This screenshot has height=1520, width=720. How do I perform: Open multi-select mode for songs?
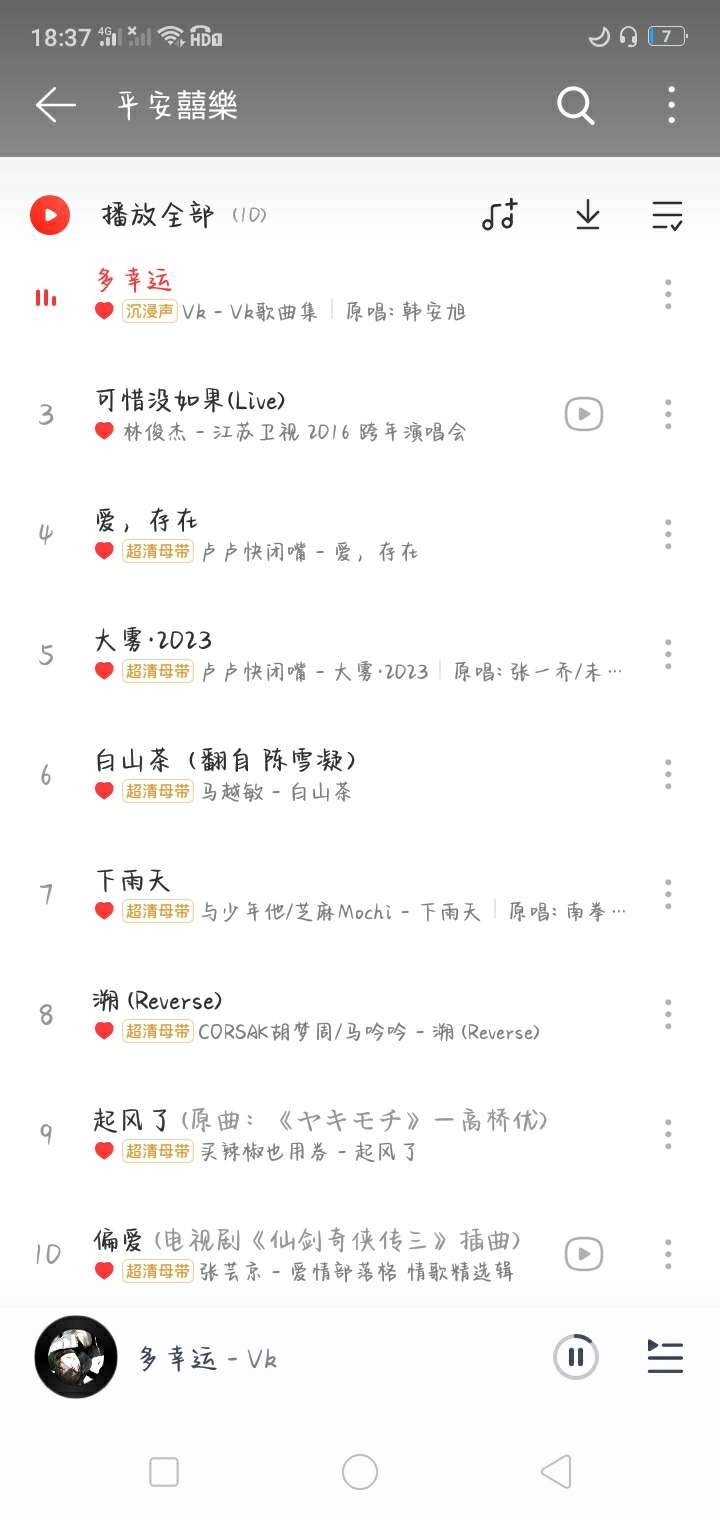(x=666, y=215)
